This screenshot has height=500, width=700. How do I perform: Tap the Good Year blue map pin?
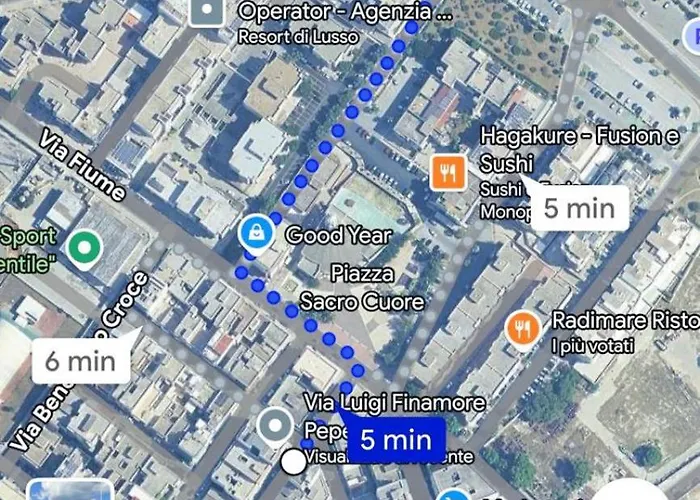pyautogui.click(x=256, y=234)
